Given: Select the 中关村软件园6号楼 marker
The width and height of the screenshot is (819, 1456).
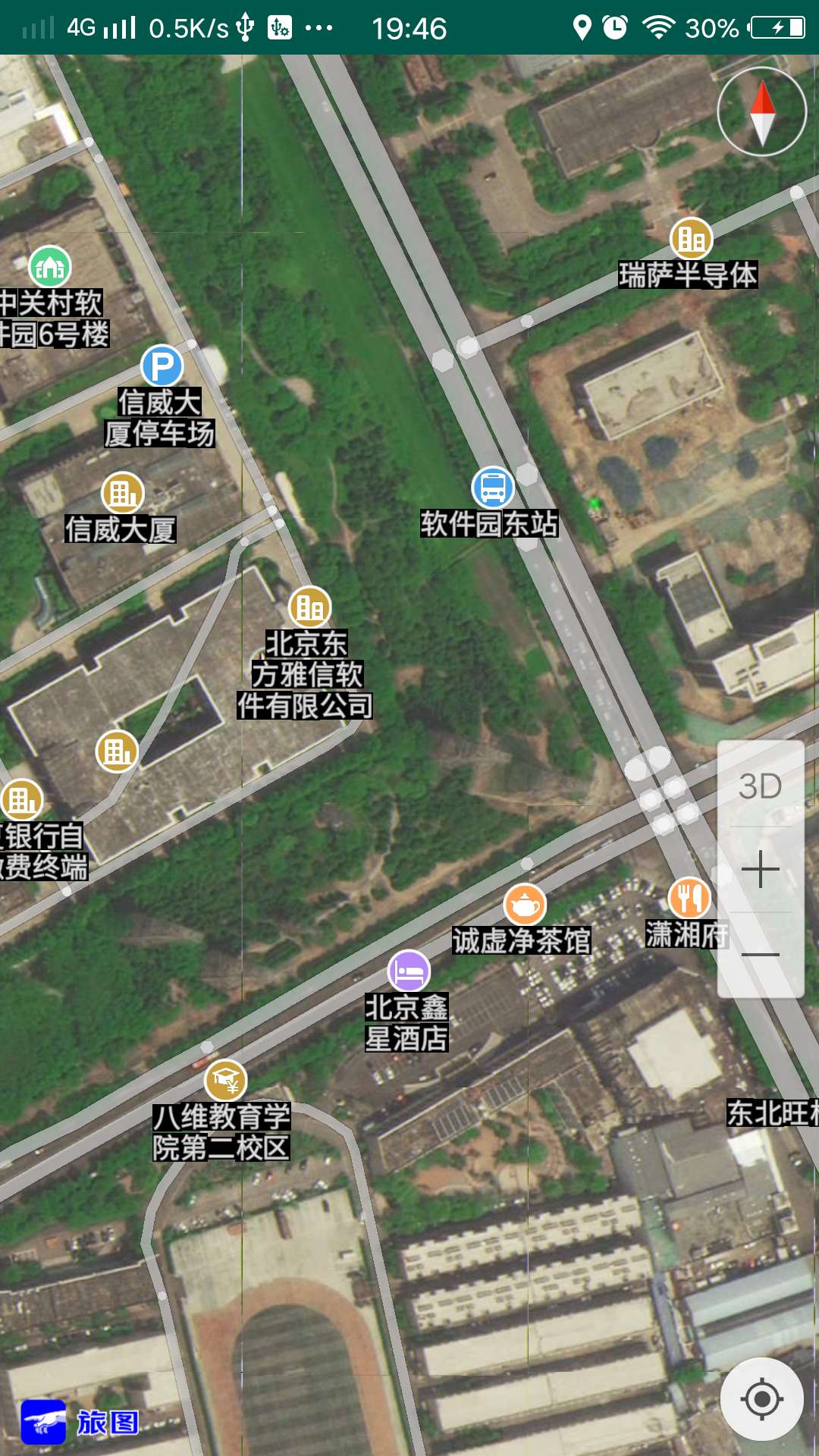Looking at the screenshot, I should [50, 267].
